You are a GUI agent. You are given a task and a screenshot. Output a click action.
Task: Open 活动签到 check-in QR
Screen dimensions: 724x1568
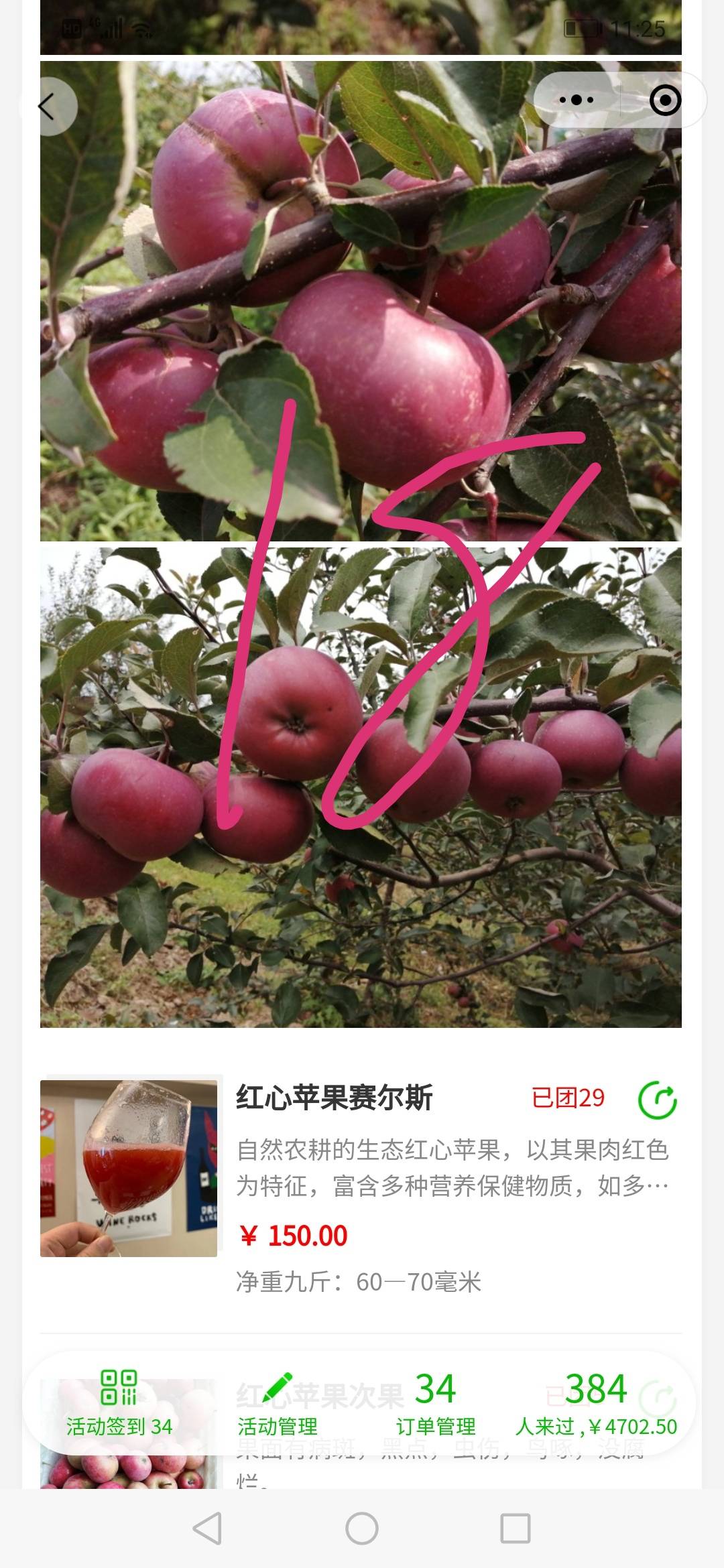(119, 1402)
